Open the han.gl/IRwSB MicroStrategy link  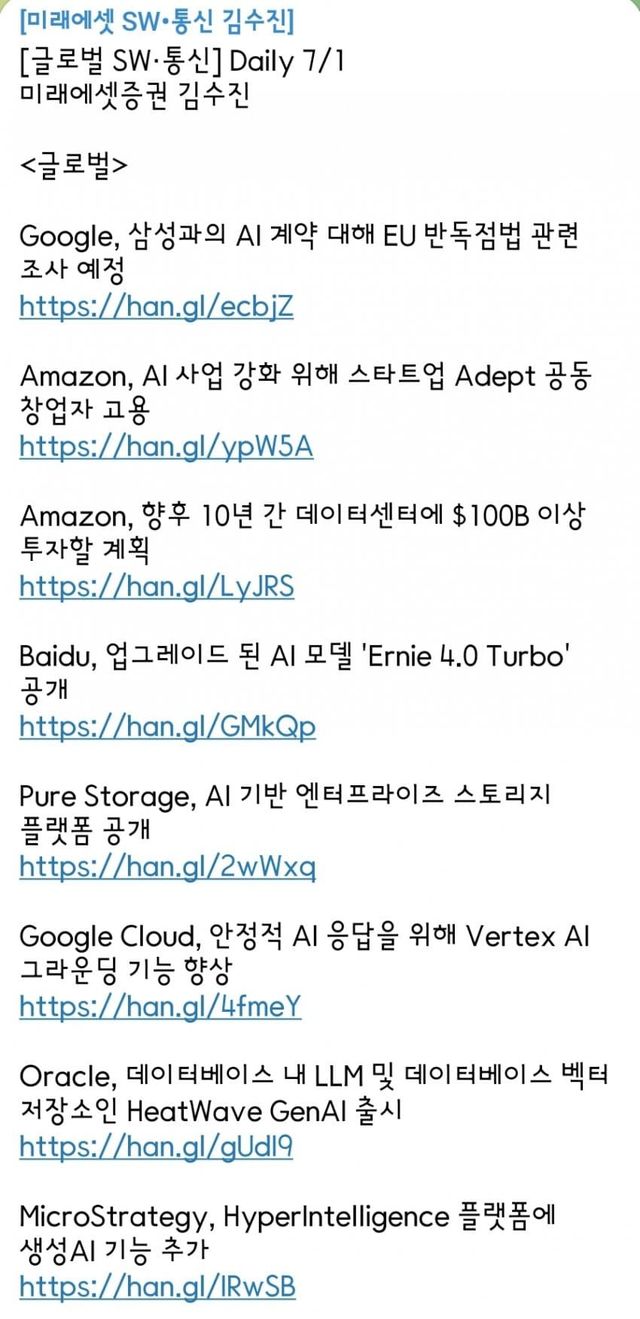[x=158, y=1286]
